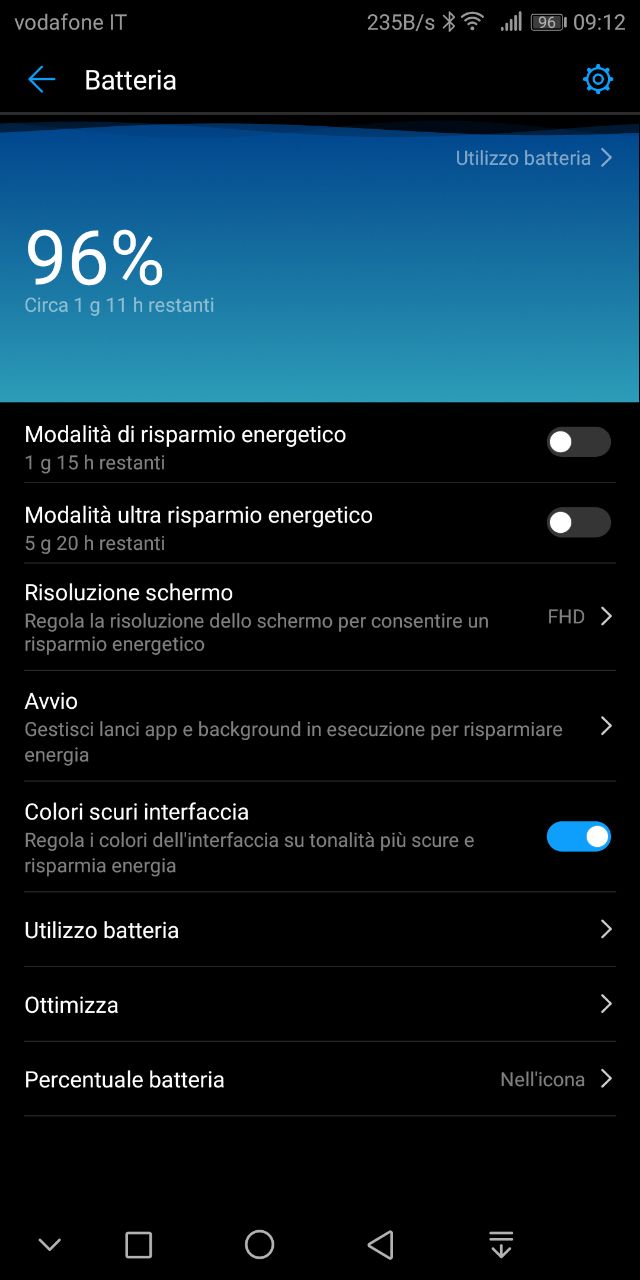Tap the home button in the navigation bar
Screen dimensions: 640x1280
(x=259, y=1244)
